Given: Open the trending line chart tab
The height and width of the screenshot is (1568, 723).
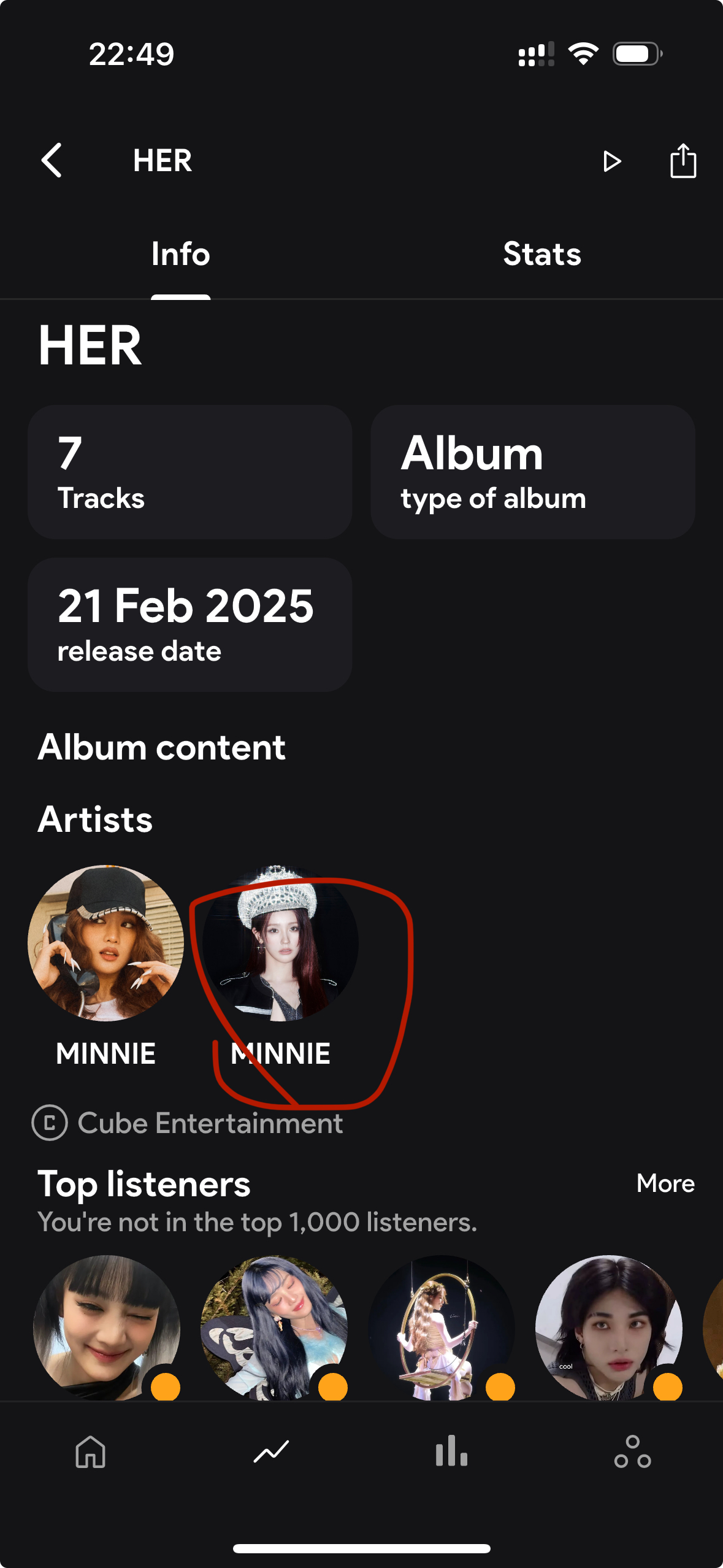Looking at the screenshot, I should pyautogui.click(x=271, y=1452).
